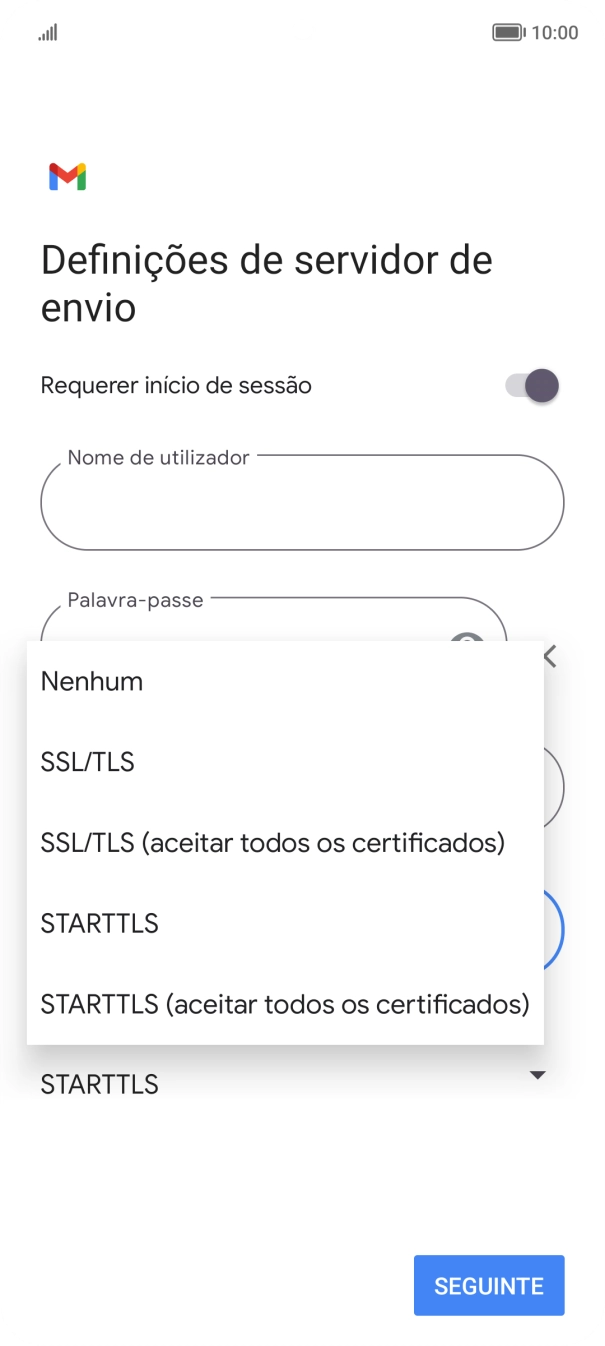Viewport: 605px width, 1346px height.
Task: Tap the Nome de utilizador field
Action: (302, 504)
